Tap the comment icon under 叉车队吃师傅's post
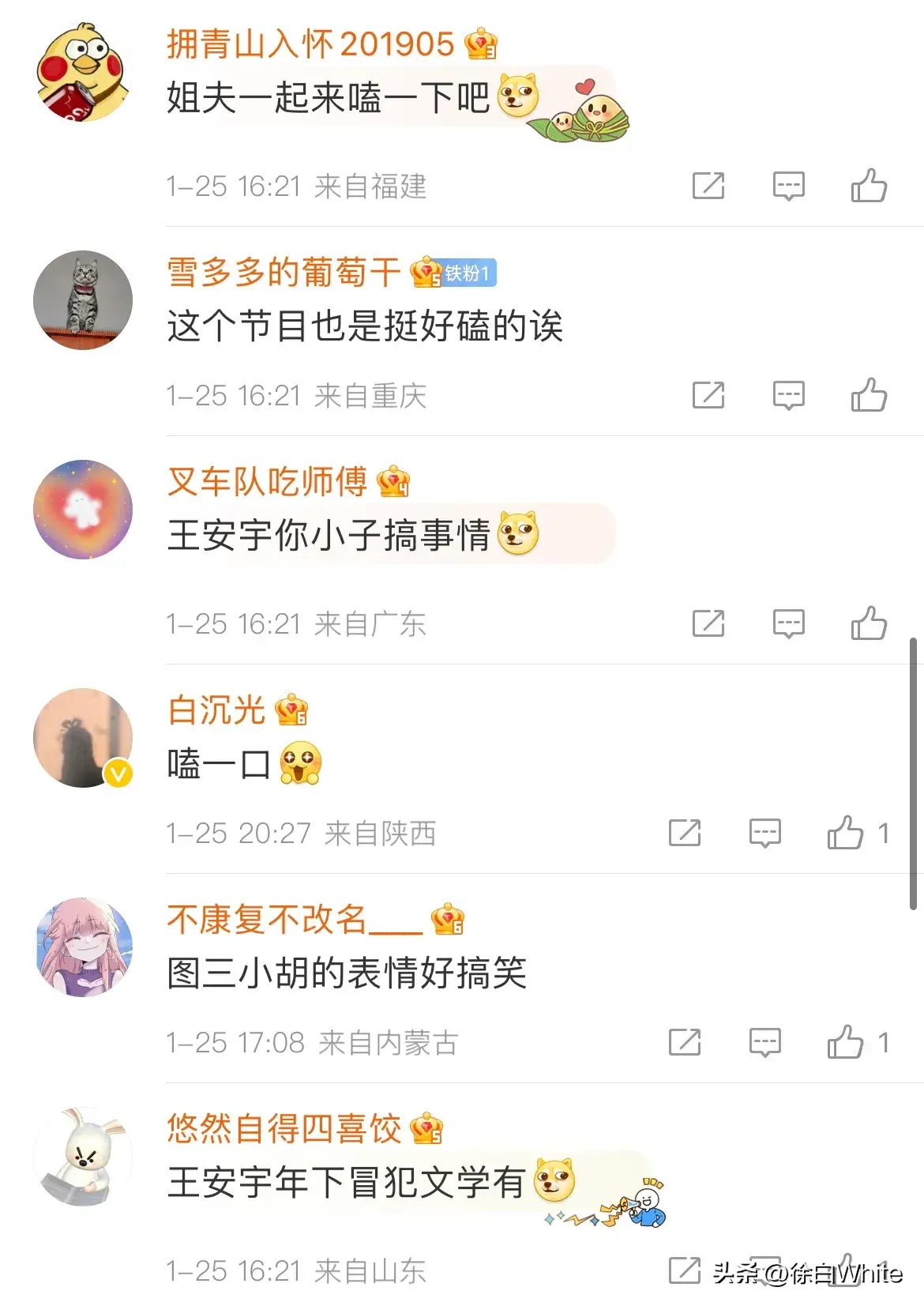Viewport: 924px width, 1306px height. pyautogui.click(x=787, y=623)
